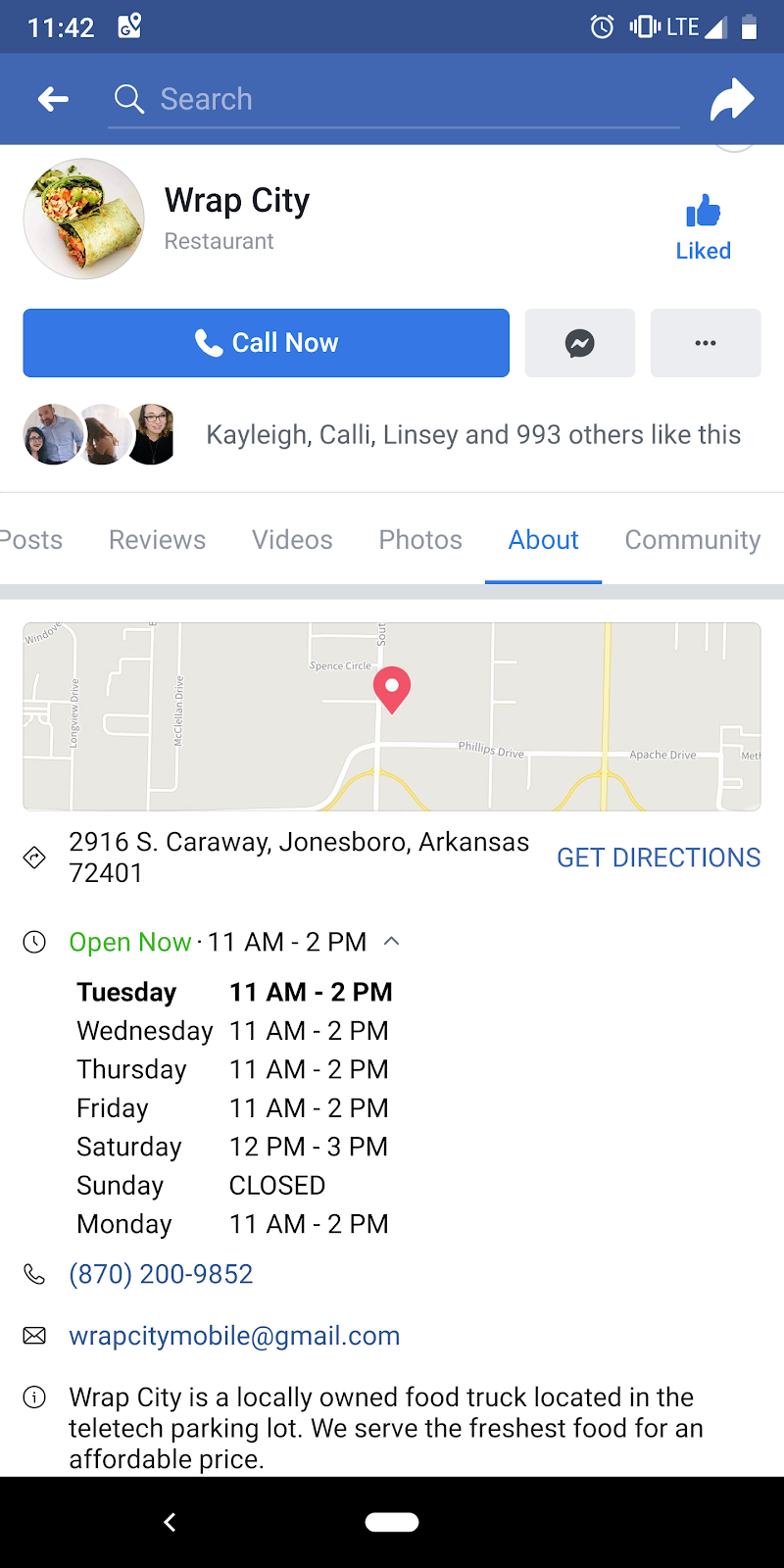The image size is (784, 1568).
Task: Switch to the Reviews tab
Action: [x=157, y=540]
